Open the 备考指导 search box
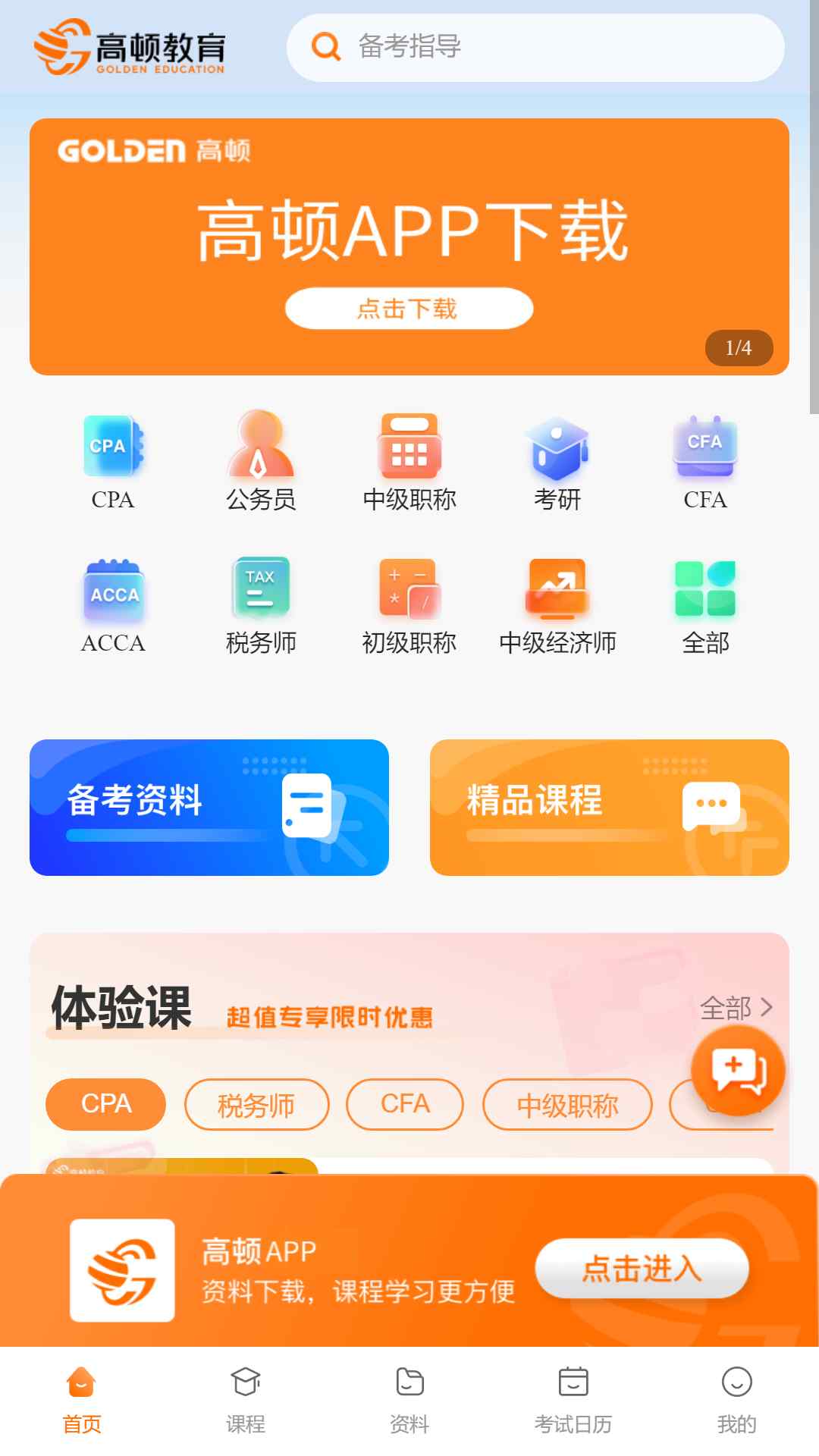 coord(535,47)
